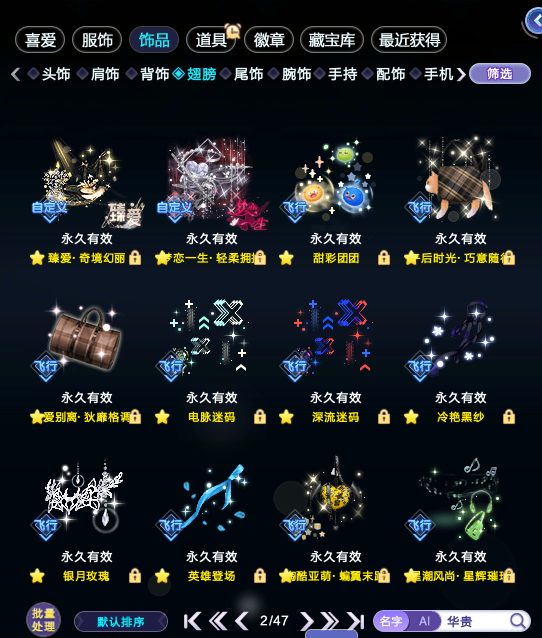The image size is (542, 638).
Task: Open the 藏宝库 tab
Action: (x=332, y=40)
